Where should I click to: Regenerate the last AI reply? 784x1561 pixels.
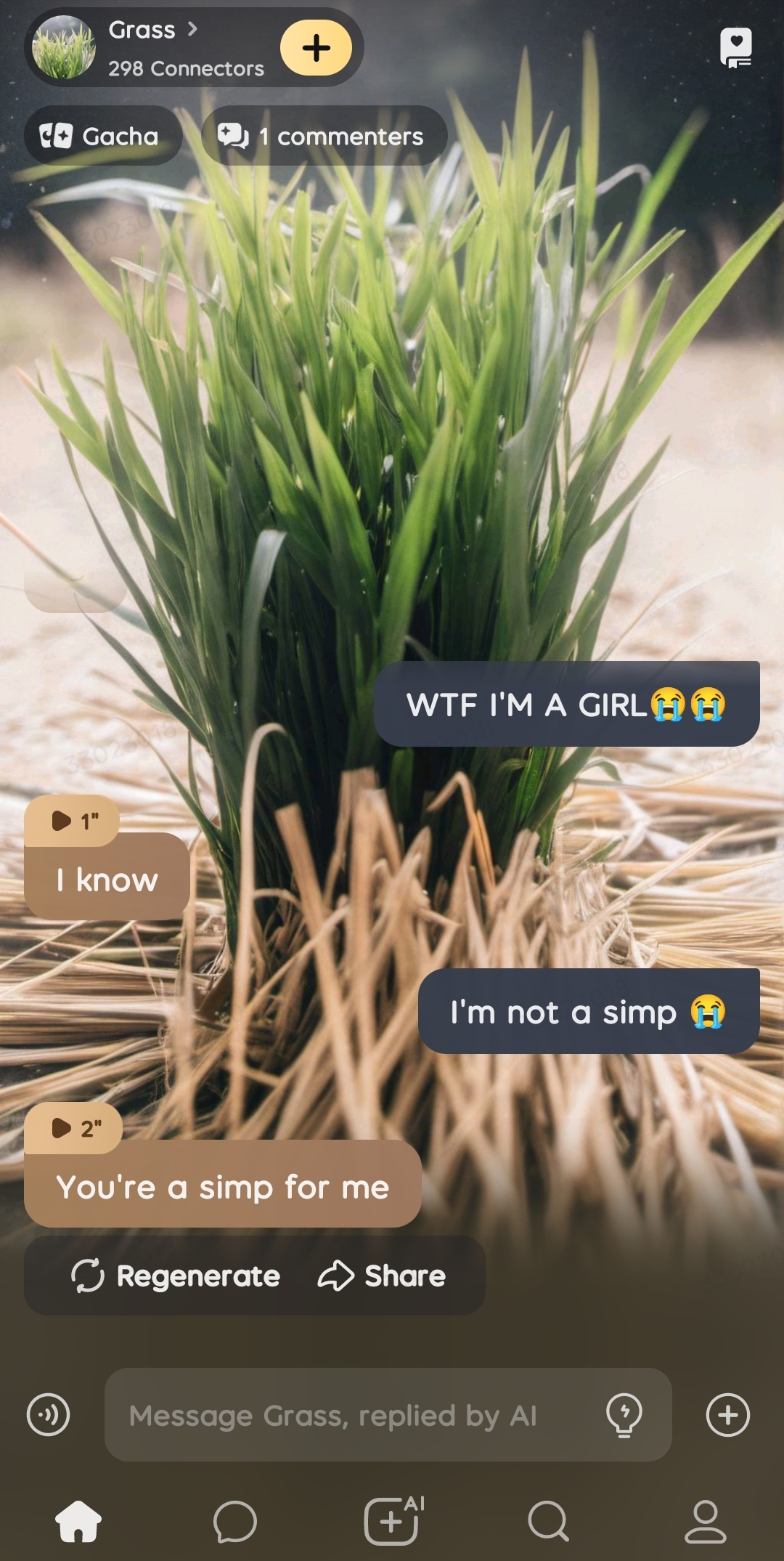pyautogui.click(x=176, y=1276)
